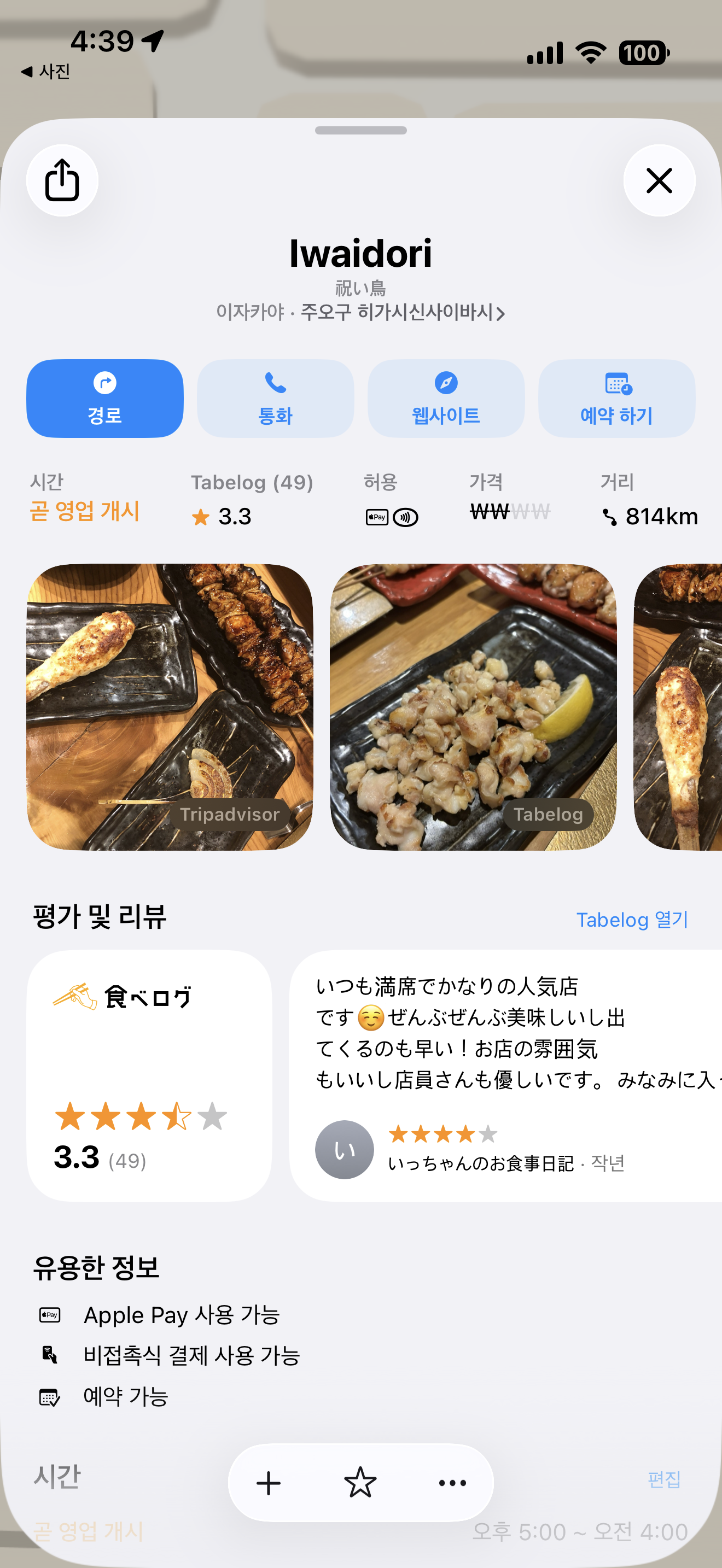The width and height of the screenshot is (722, 1568).
Task: Open the 웹사이트 button
Action: [446, 398]
